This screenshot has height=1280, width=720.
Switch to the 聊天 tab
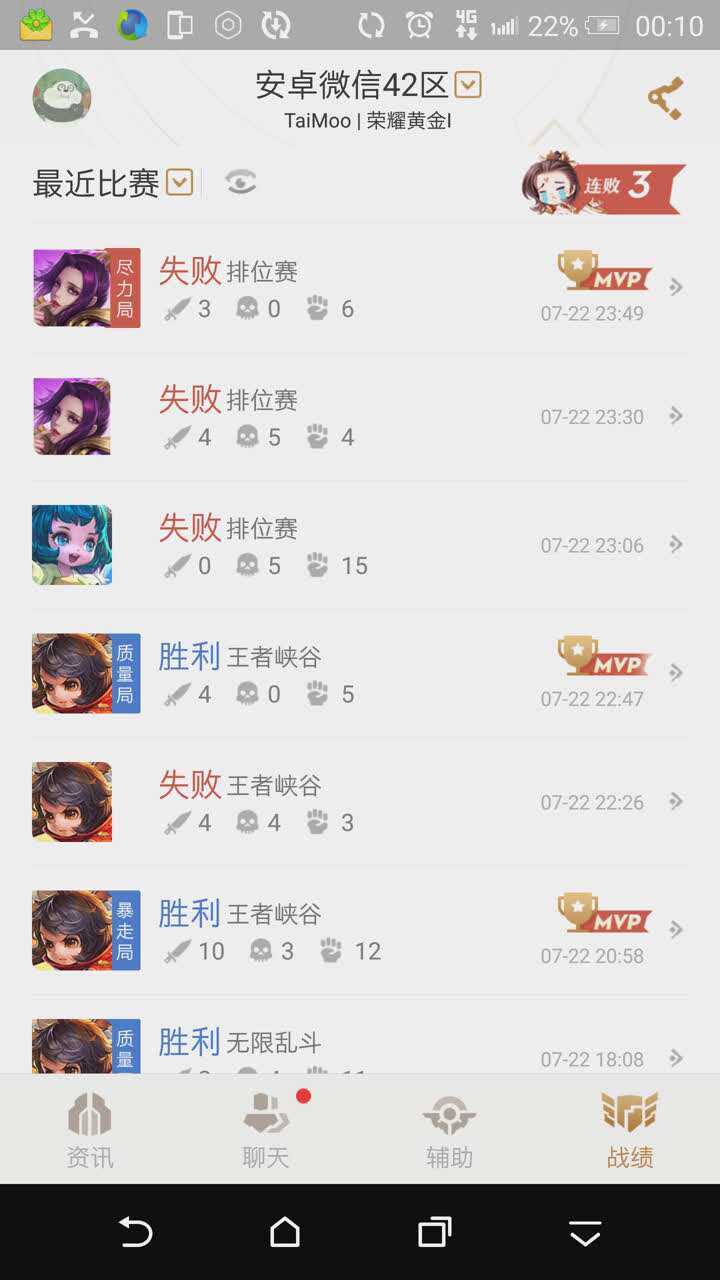[x=266, y=1130]
